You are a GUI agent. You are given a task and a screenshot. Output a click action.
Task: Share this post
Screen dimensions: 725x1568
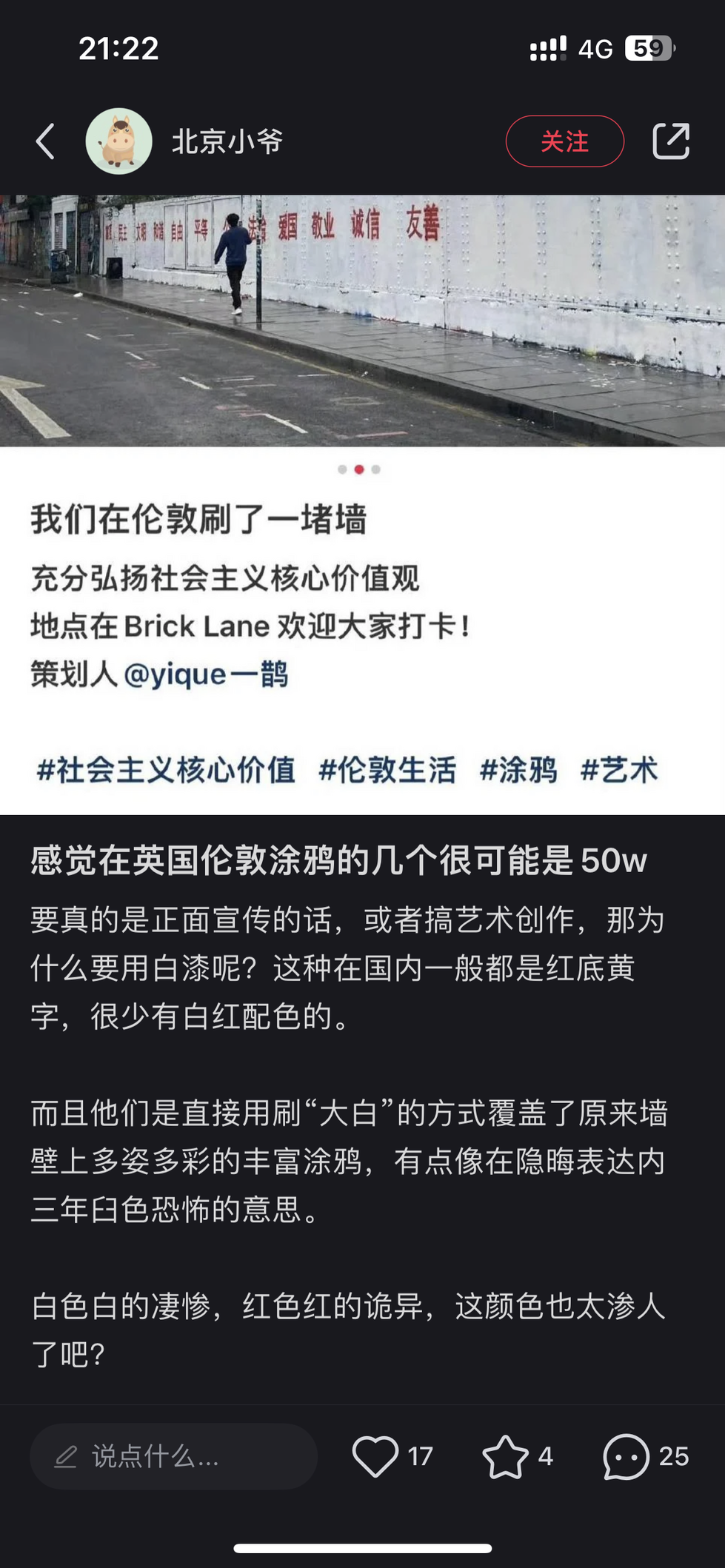(671, 141)
